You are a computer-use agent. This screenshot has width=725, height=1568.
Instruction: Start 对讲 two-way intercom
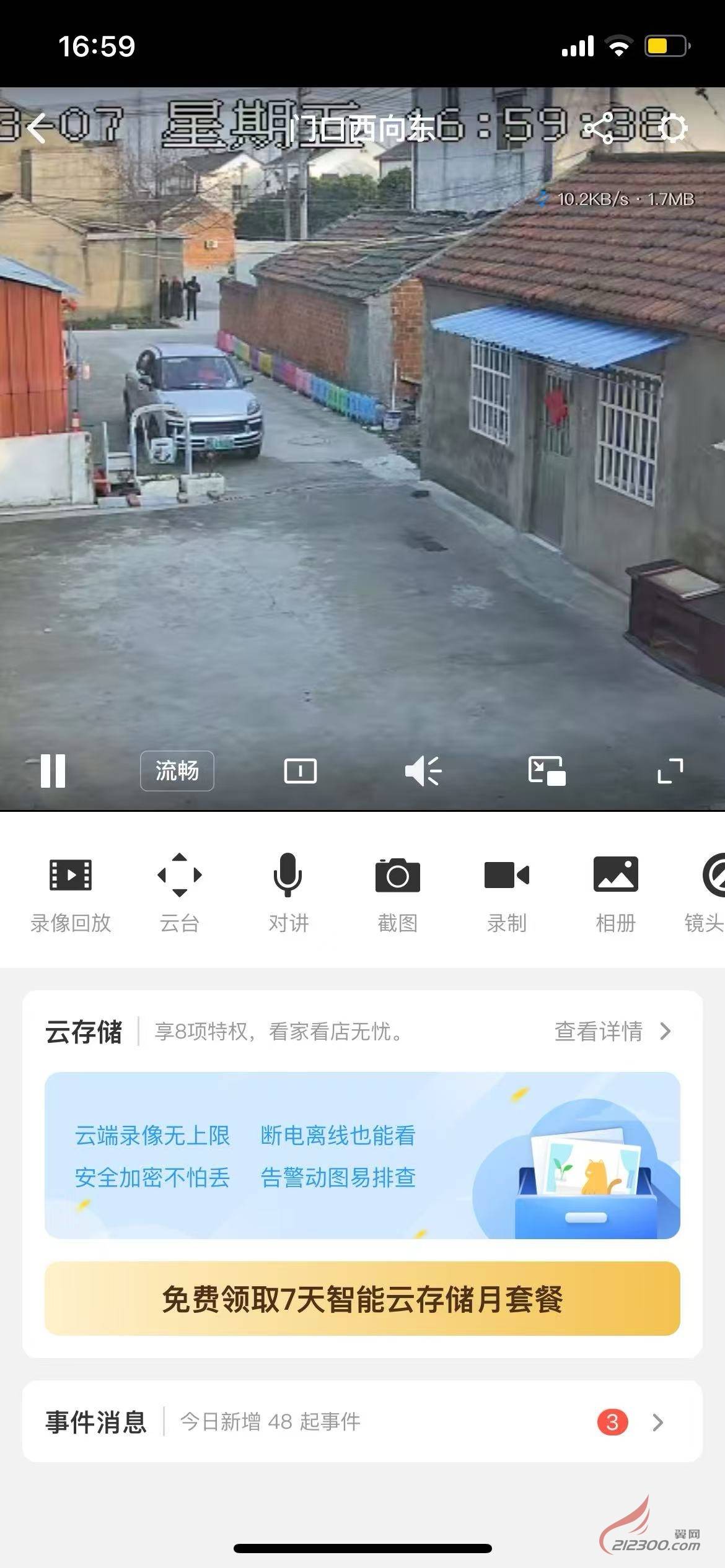[x=288, y=892]
